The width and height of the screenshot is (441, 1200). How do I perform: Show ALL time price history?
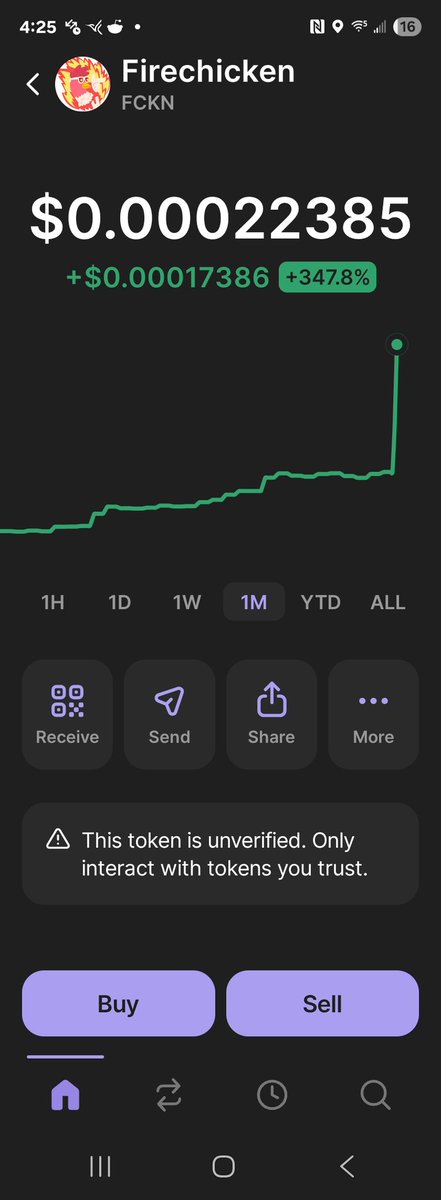pyautogui.click(x=388, y=602)
